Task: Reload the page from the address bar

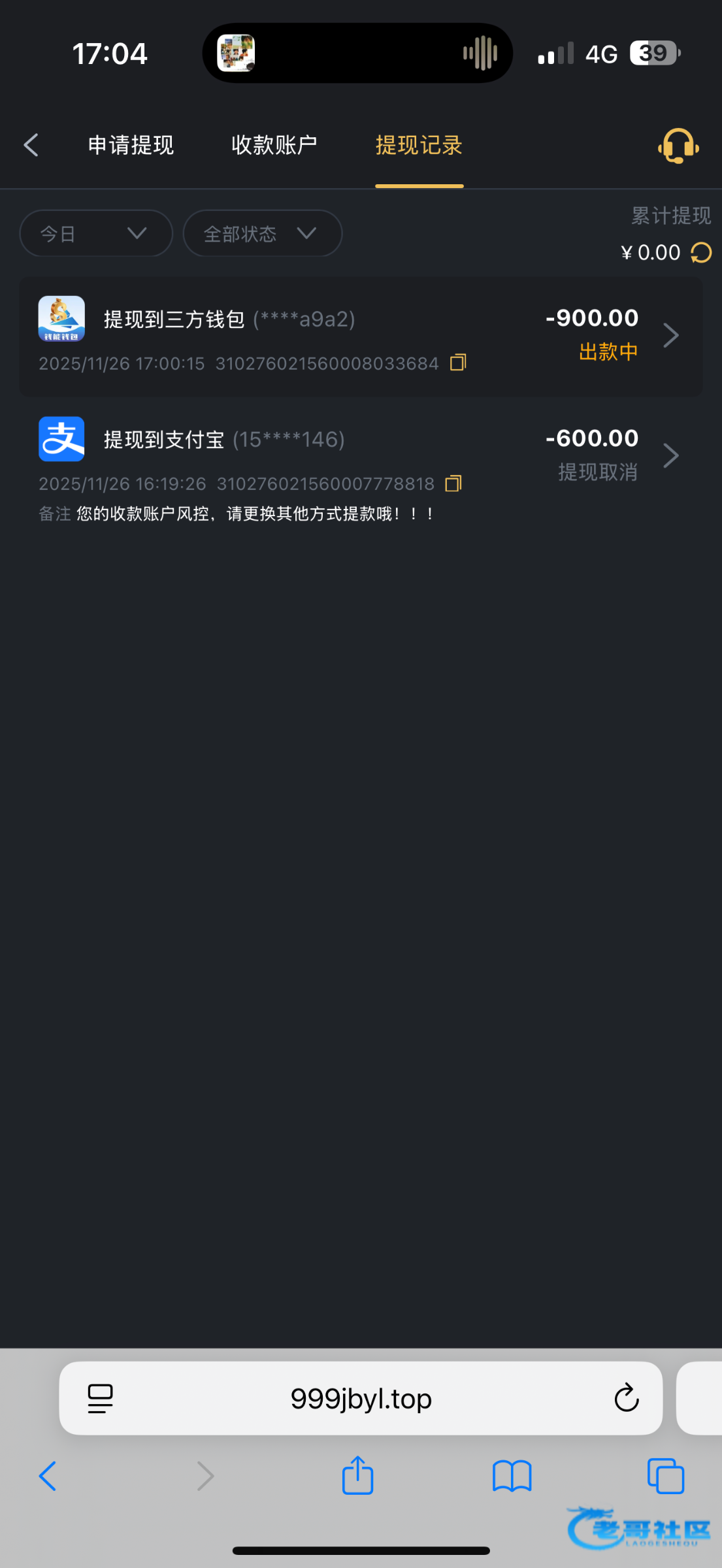Action: 626,1399
